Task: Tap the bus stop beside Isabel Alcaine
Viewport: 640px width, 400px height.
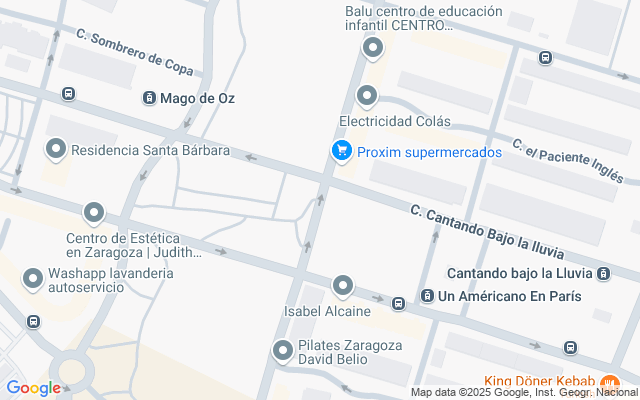Action: click(398, 304)
